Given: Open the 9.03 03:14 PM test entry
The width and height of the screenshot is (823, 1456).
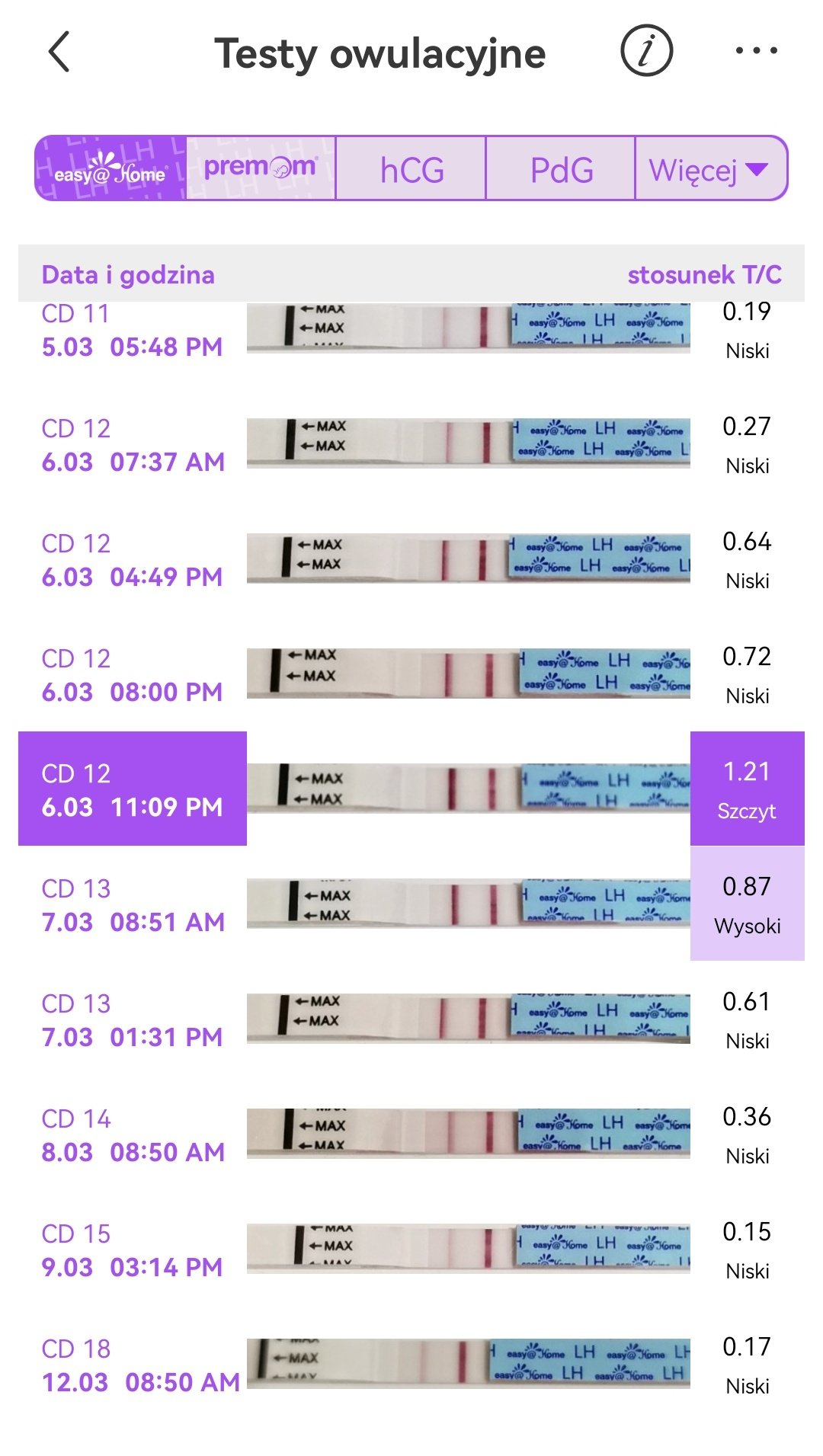Looking at the screenshot, I should pos(411,1250).
